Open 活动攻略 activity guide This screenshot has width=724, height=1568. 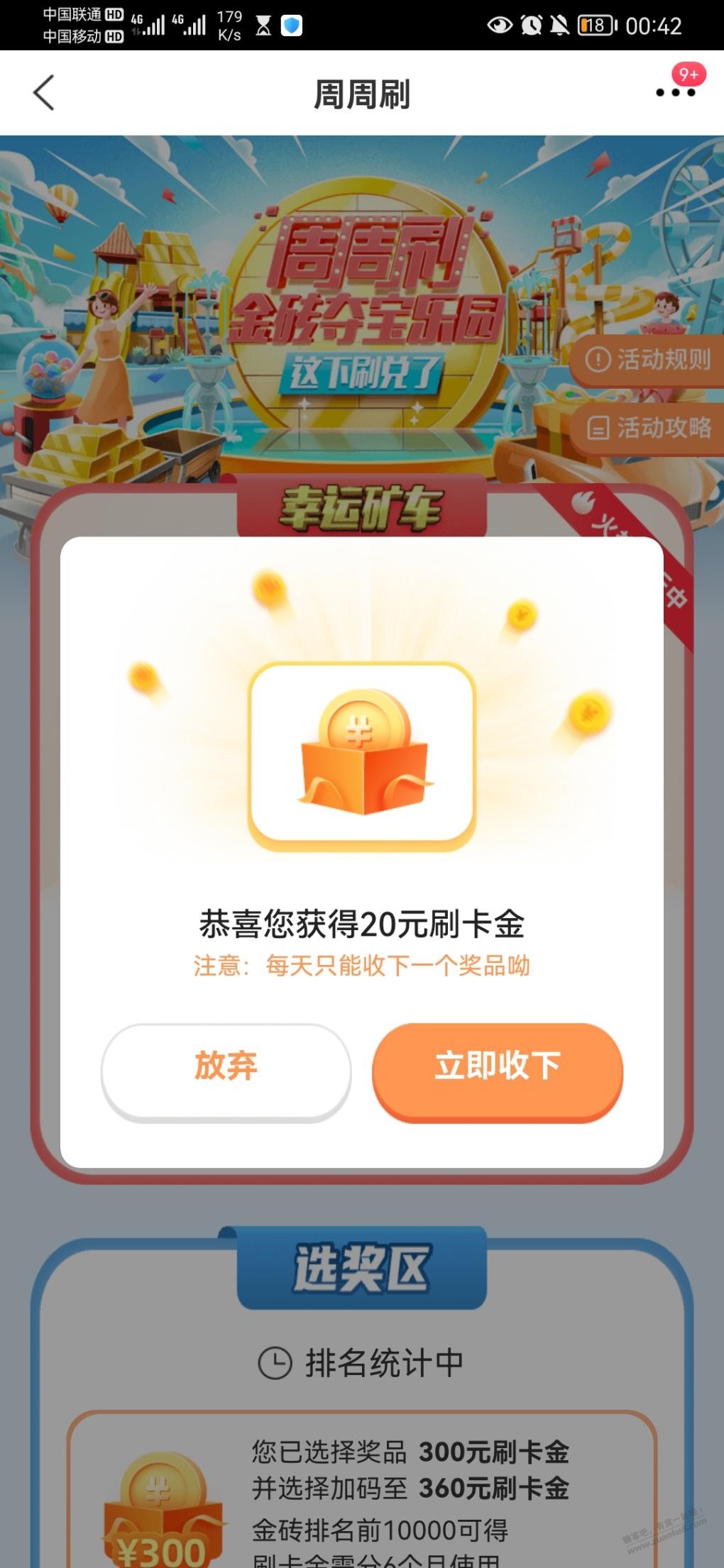tap(649, 428)
